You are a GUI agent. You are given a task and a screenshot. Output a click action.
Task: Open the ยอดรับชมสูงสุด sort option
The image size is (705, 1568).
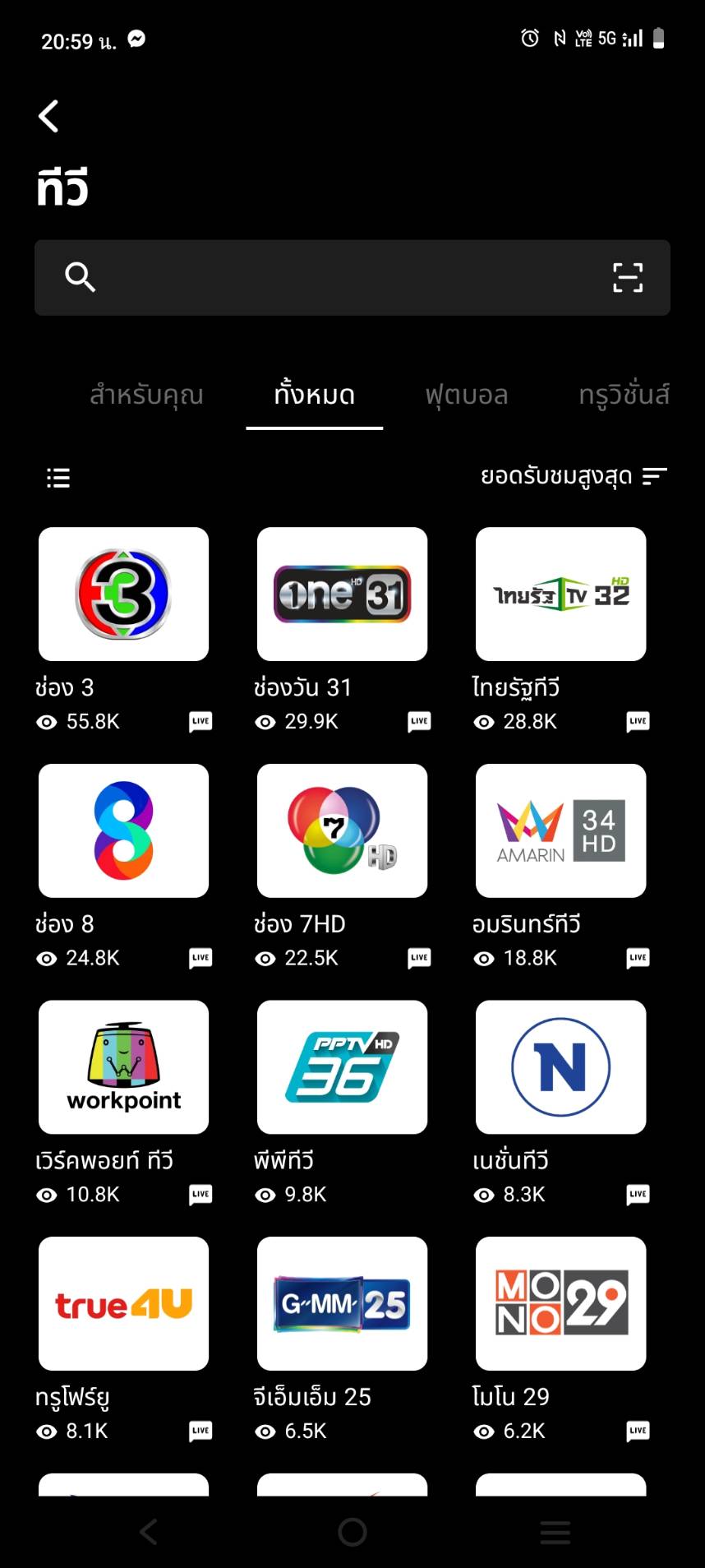click(x=574, y=476)
